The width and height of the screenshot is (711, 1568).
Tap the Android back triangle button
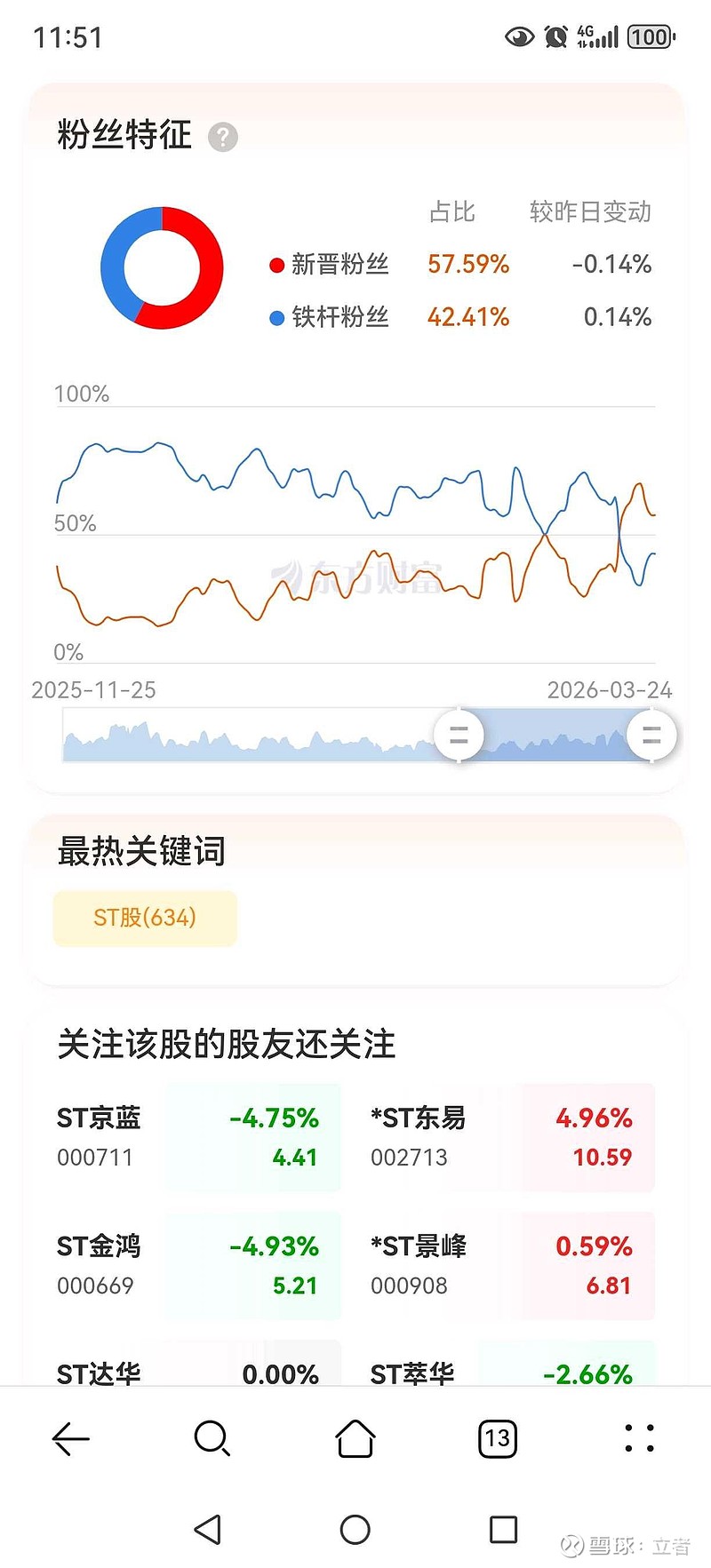[x=206, y=1530]
